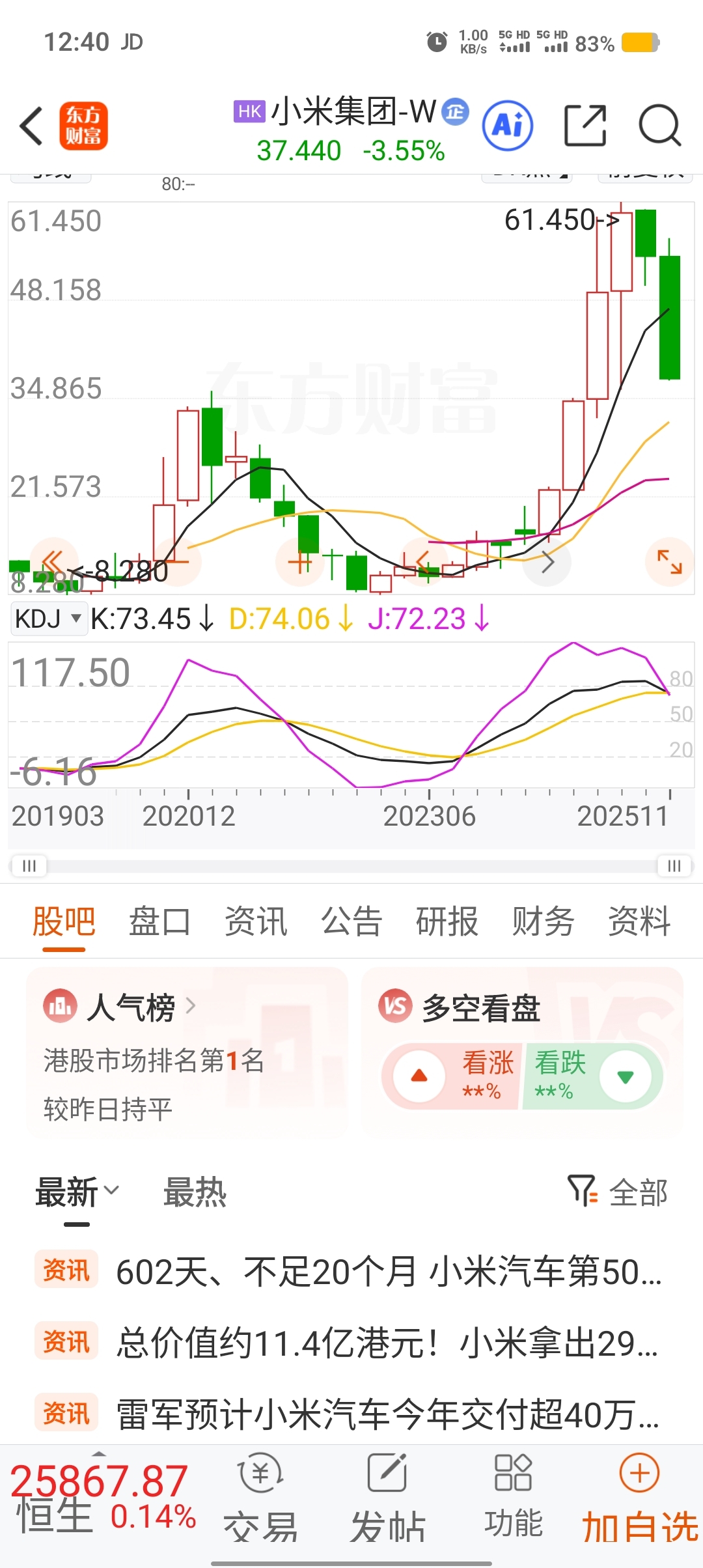Read the news about 602天 小米汽车

(x=388, y=1271)
